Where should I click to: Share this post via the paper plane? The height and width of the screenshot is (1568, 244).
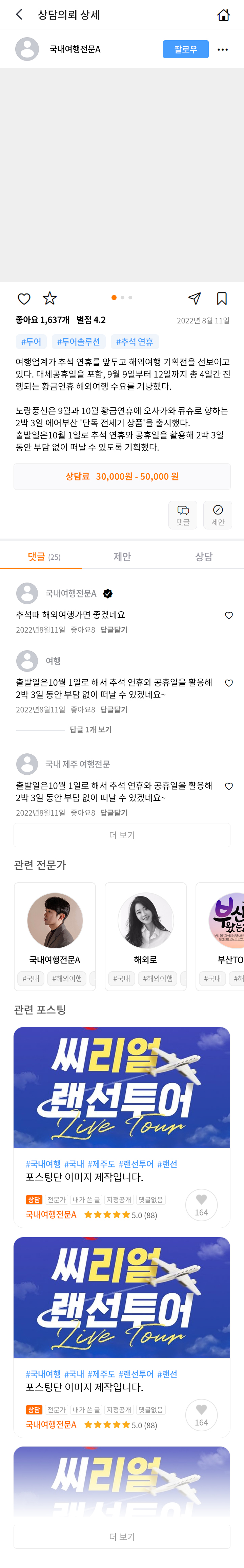pyautogui.click(x=195, y=298)
